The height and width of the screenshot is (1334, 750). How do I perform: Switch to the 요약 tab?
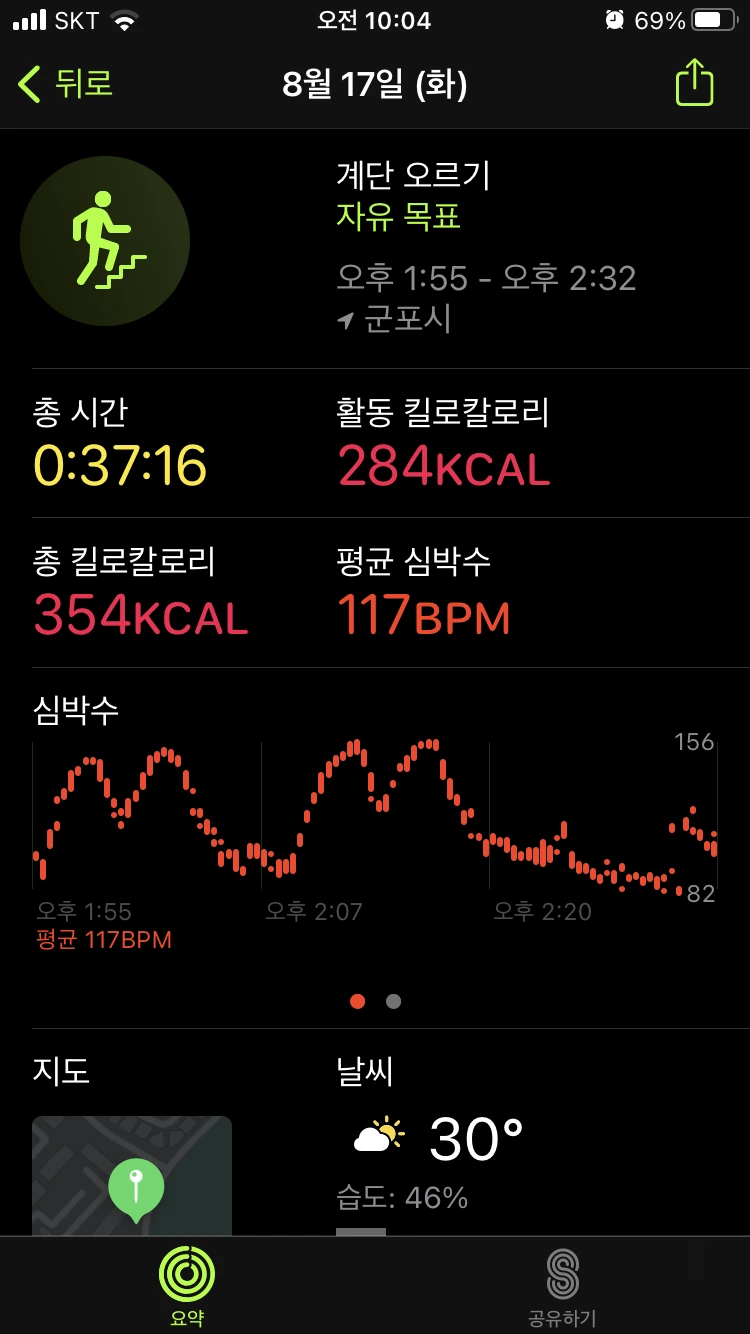[x=187, y=1285]
